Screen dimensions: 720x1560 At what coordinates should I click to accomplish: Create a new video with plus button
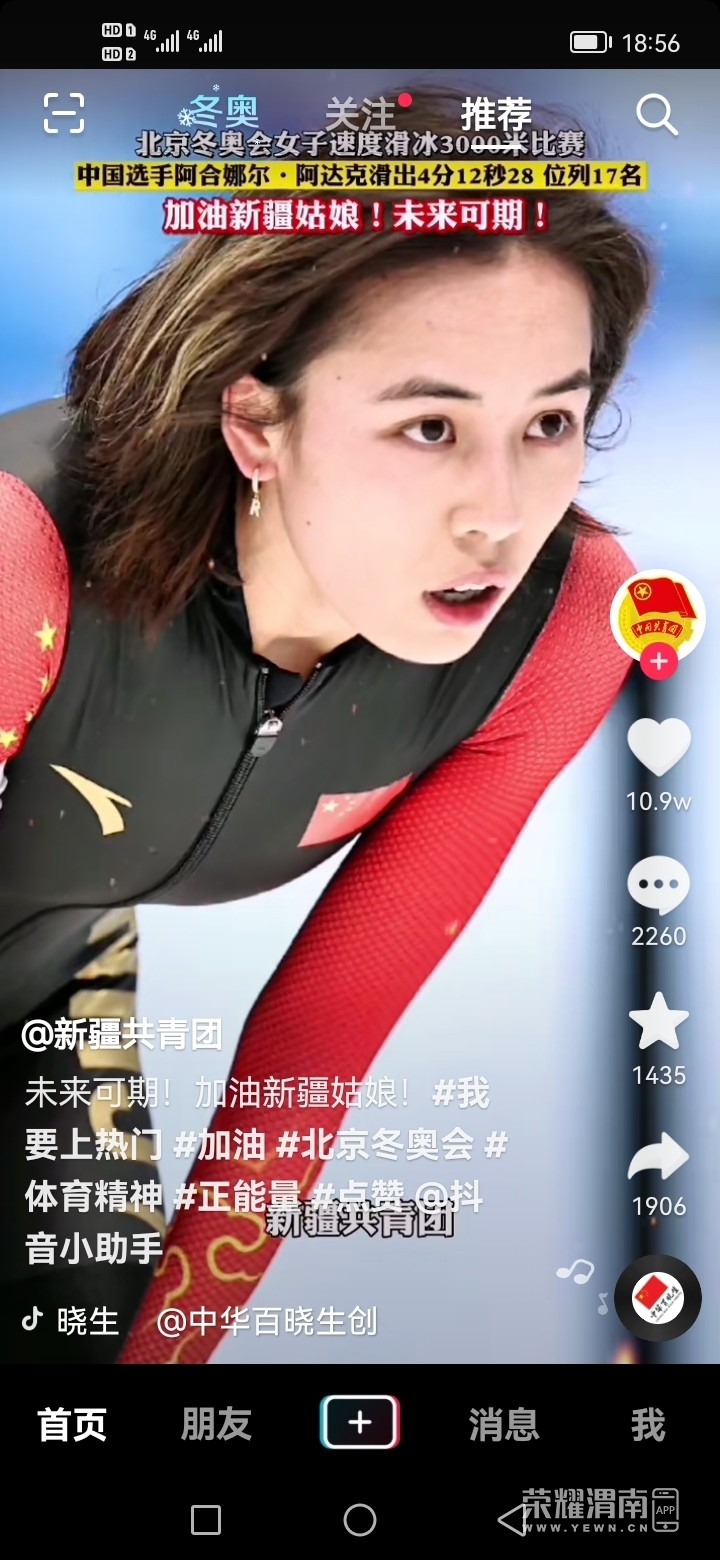pyautogui.click(x=360, y=1422)
